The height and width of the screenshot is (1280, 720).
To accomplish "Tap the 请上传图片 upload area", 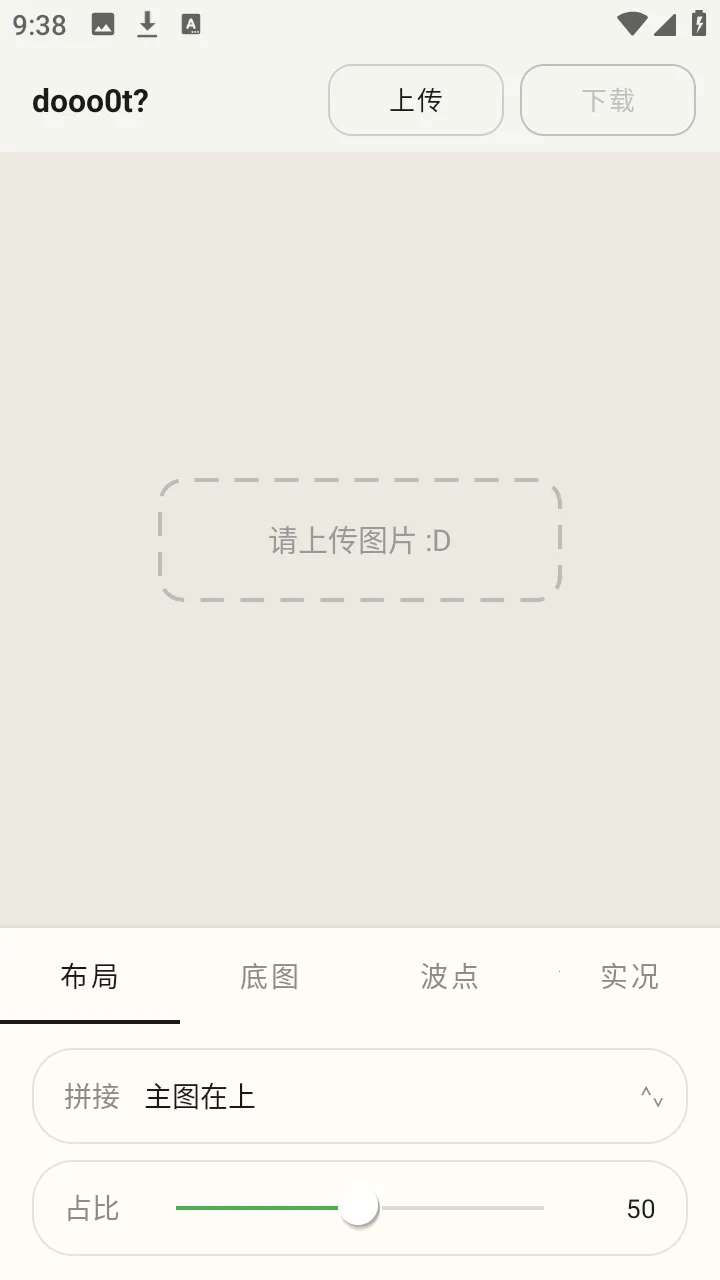I will point(360,540).
